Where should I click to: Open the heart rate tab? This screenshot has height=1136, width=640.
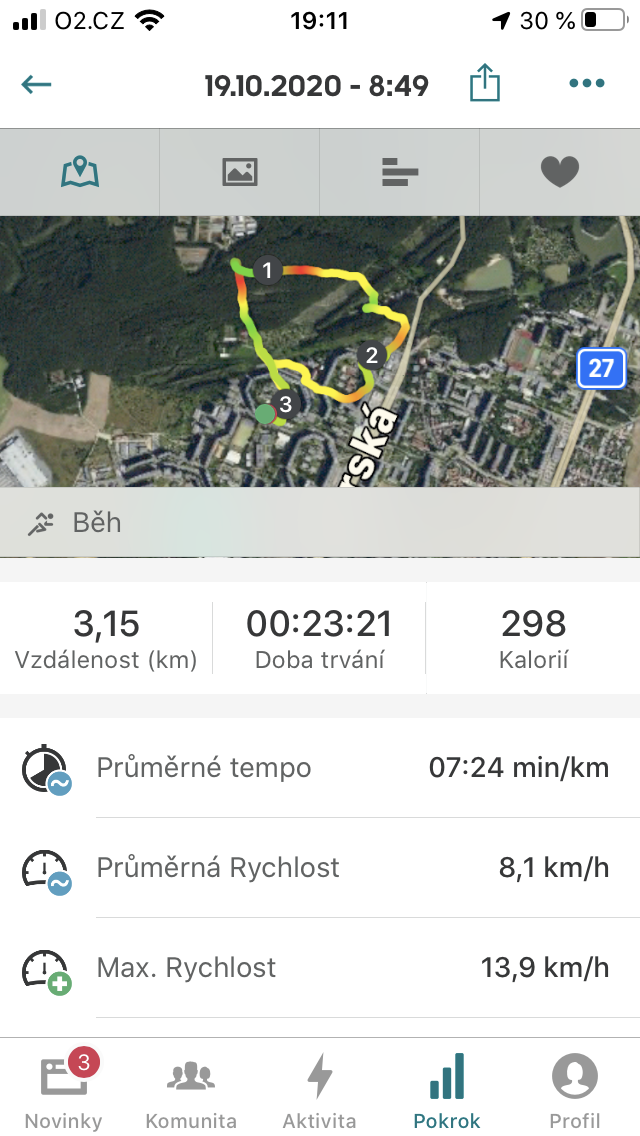(x=560, y=172)
